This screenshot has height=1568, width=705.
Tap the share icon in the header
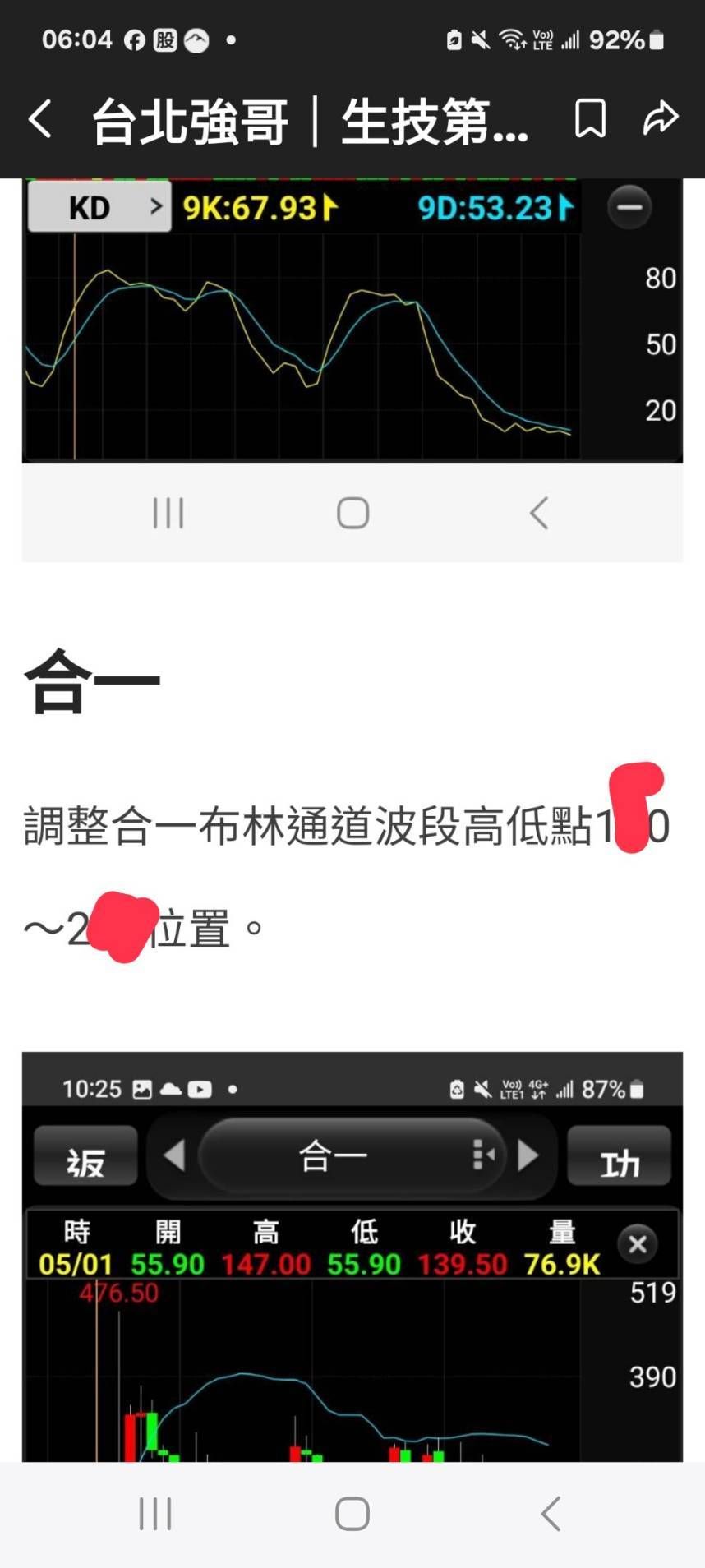point(659,118)
